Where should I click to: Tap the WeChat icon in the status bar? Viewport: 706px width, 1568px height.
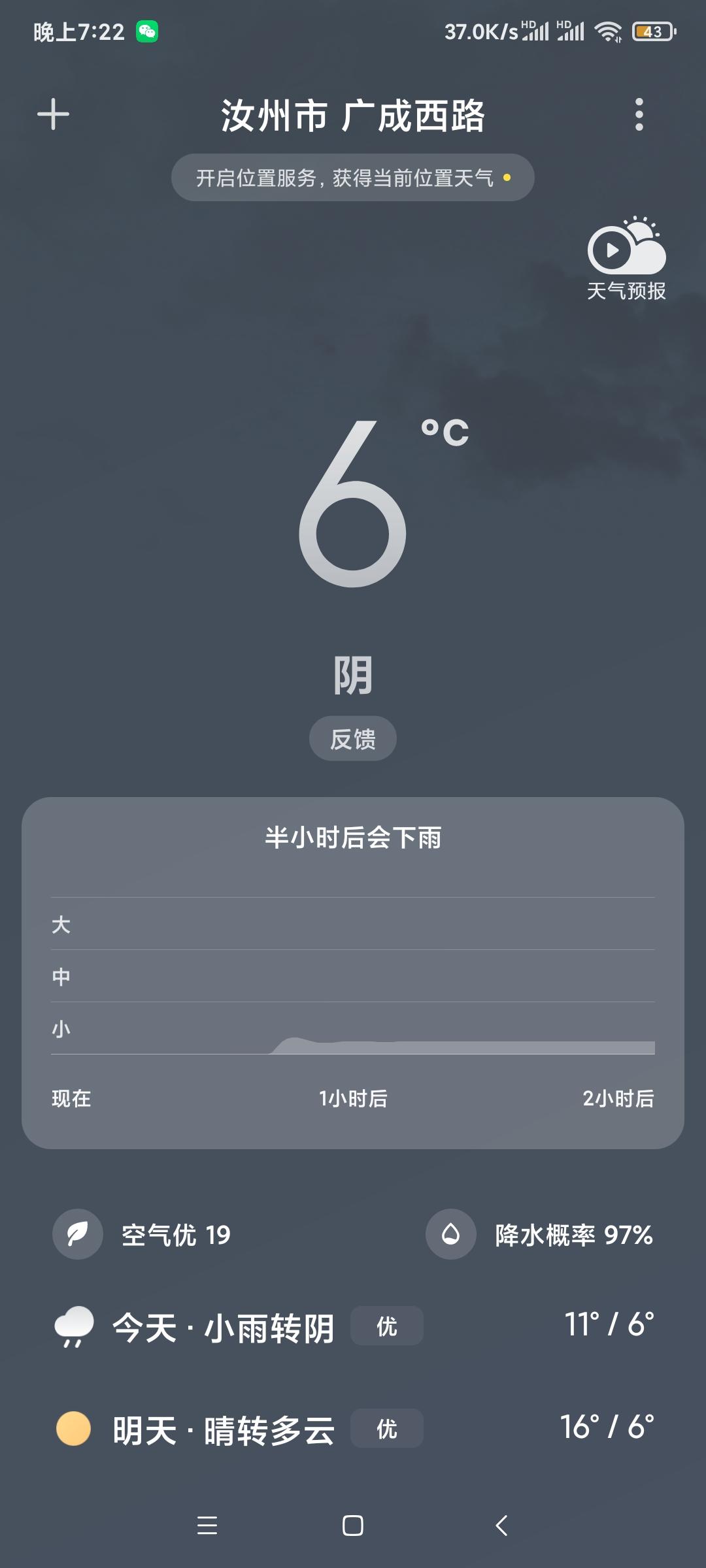click(x=148, y=29)
